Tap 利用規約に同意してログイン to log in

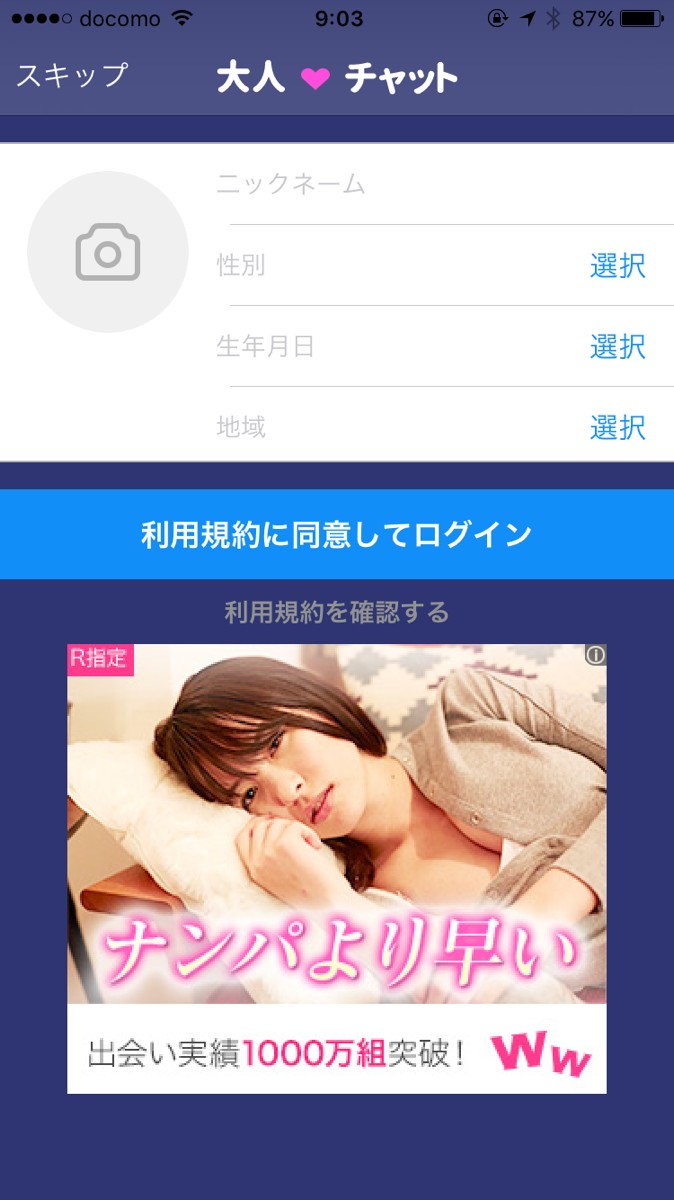pos(337,535)
